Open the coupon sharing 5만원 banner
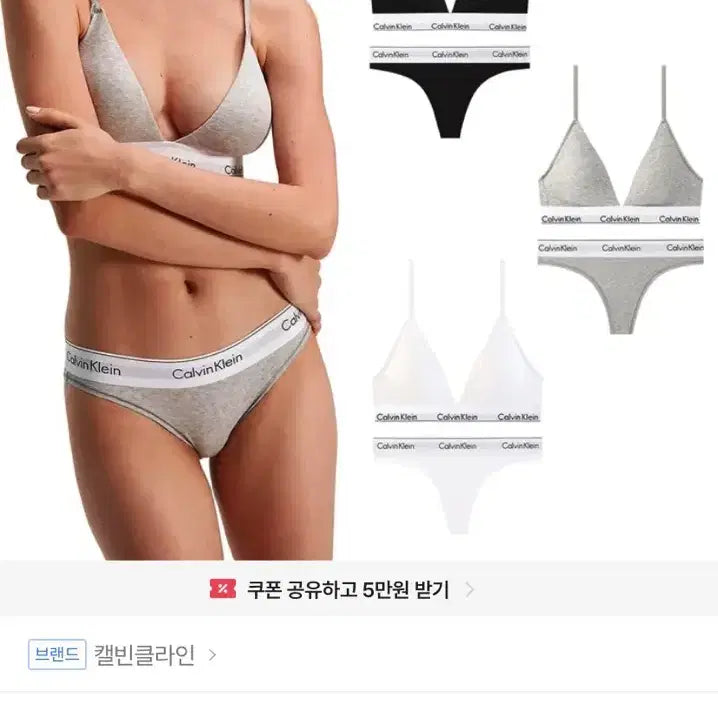The height and width of the screenshot is (718, 718). [348, 589]
